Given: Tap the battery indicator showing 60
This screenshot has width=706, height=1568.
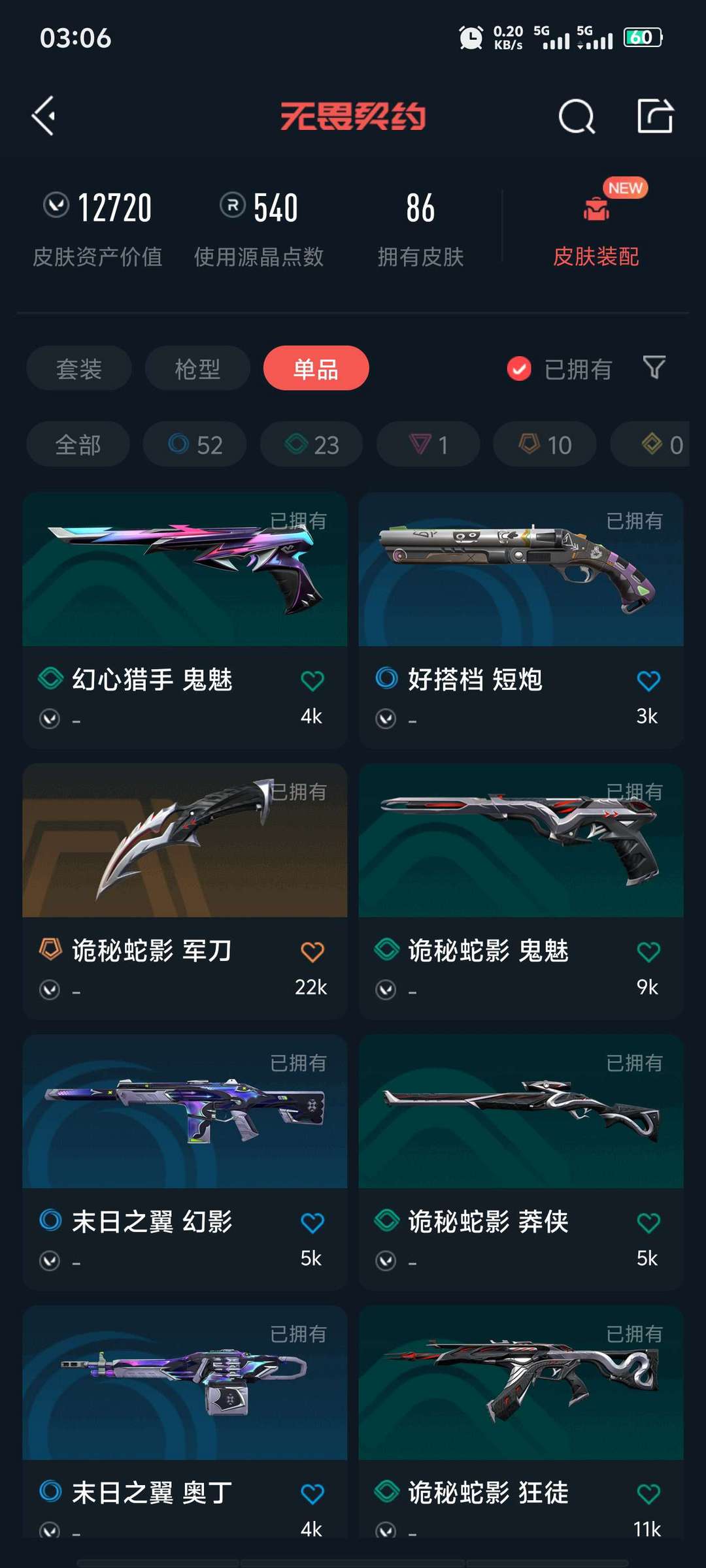Looking at the screenshot, I should coord(642,37).
